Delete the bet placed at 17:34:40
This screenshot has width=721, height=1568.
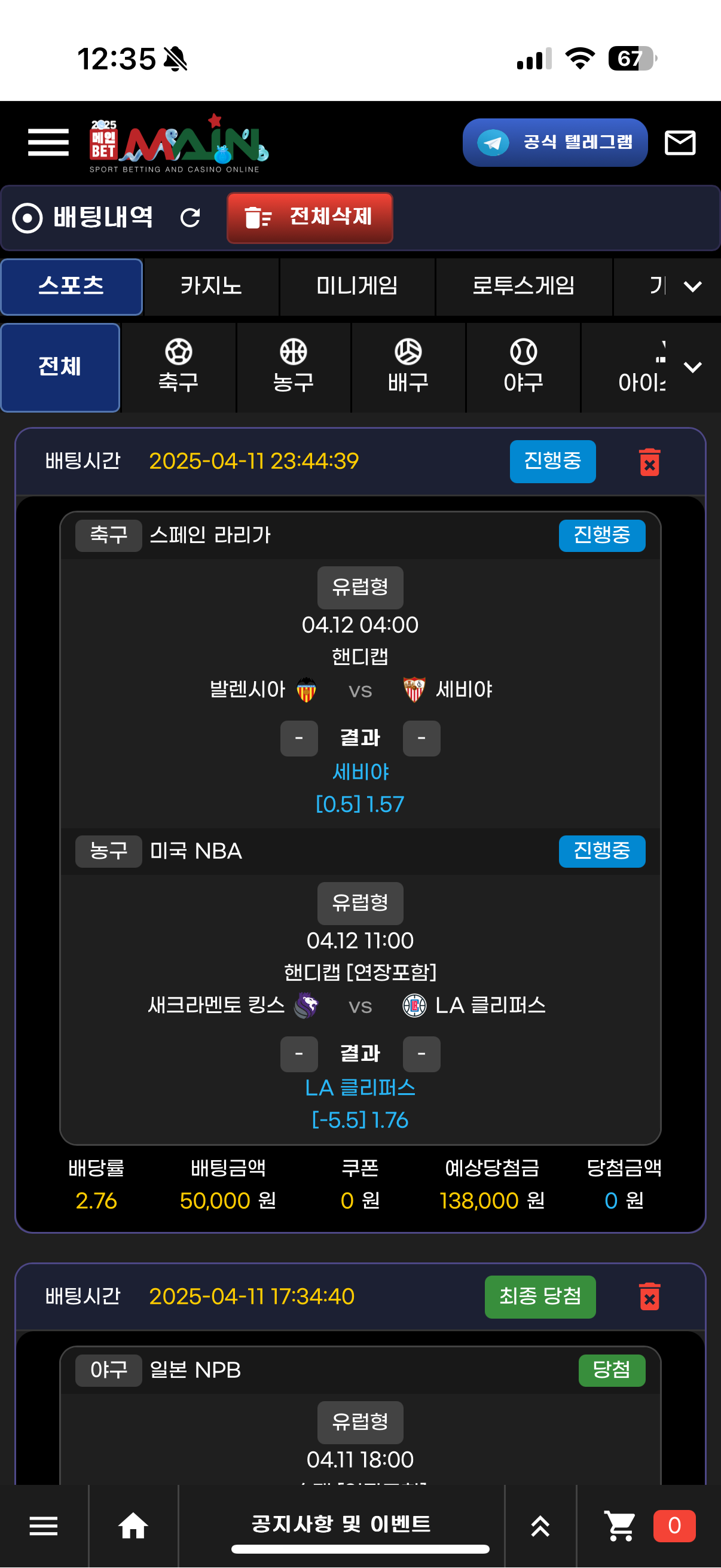649,1296
